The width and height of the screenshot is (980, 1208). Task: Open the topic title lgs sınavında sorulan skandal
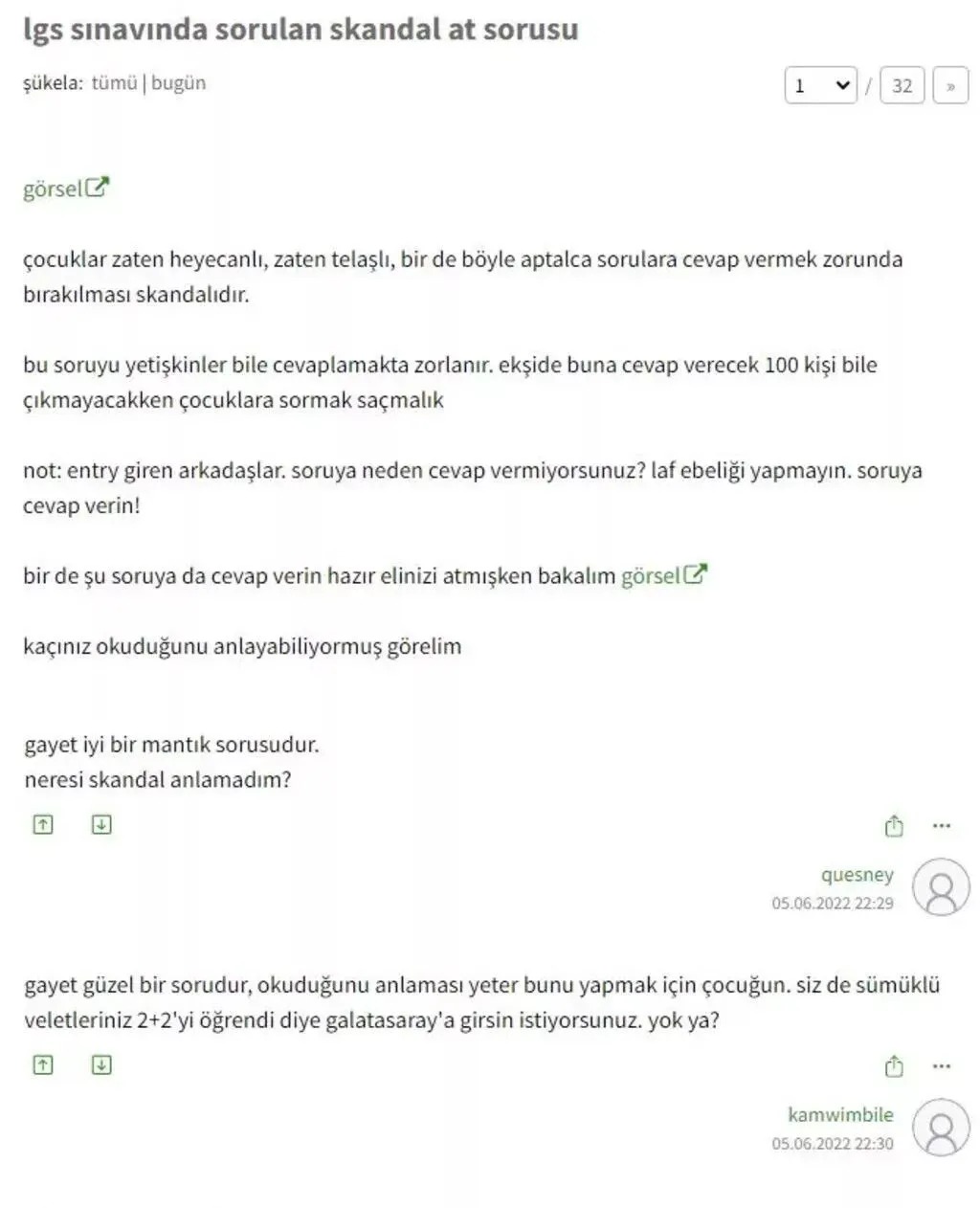click(x=301, y=30)
